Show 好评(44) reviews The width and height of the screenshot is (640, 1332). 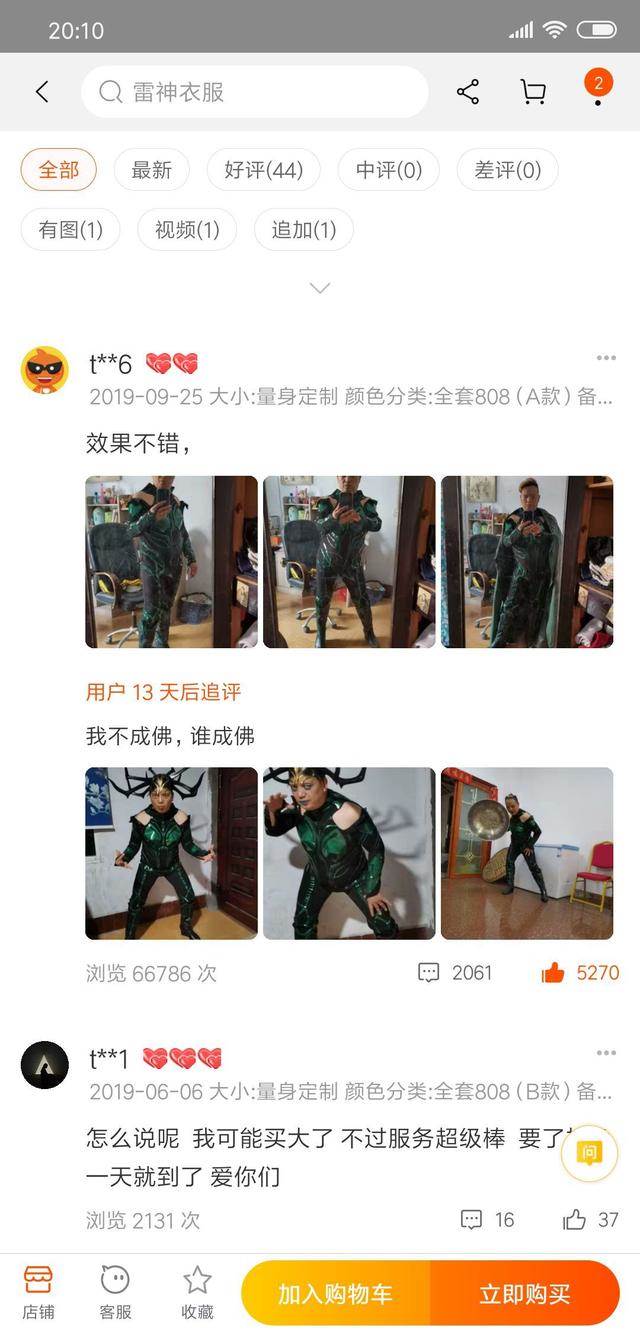tap(263, 170)
